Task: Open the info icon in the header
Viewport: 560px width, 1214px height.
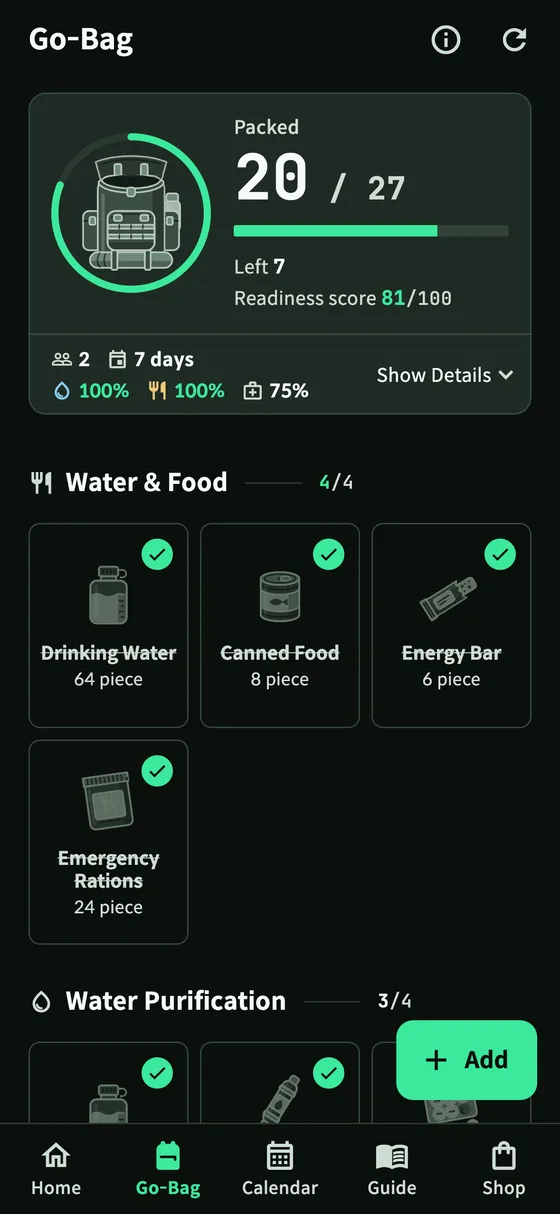Action: (x=446, y=40)
